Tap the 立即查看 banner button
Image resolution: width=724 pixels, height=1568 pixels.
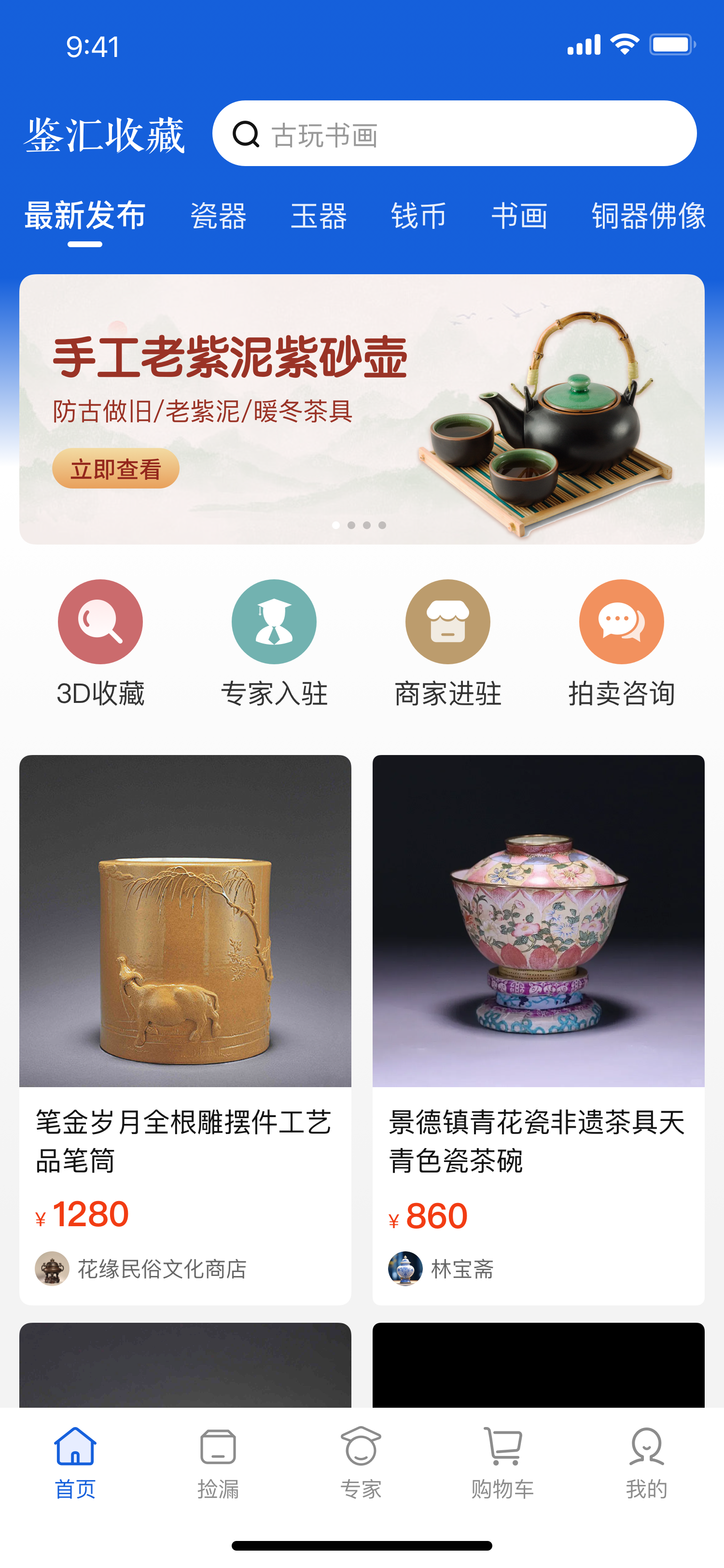point(115,469)
